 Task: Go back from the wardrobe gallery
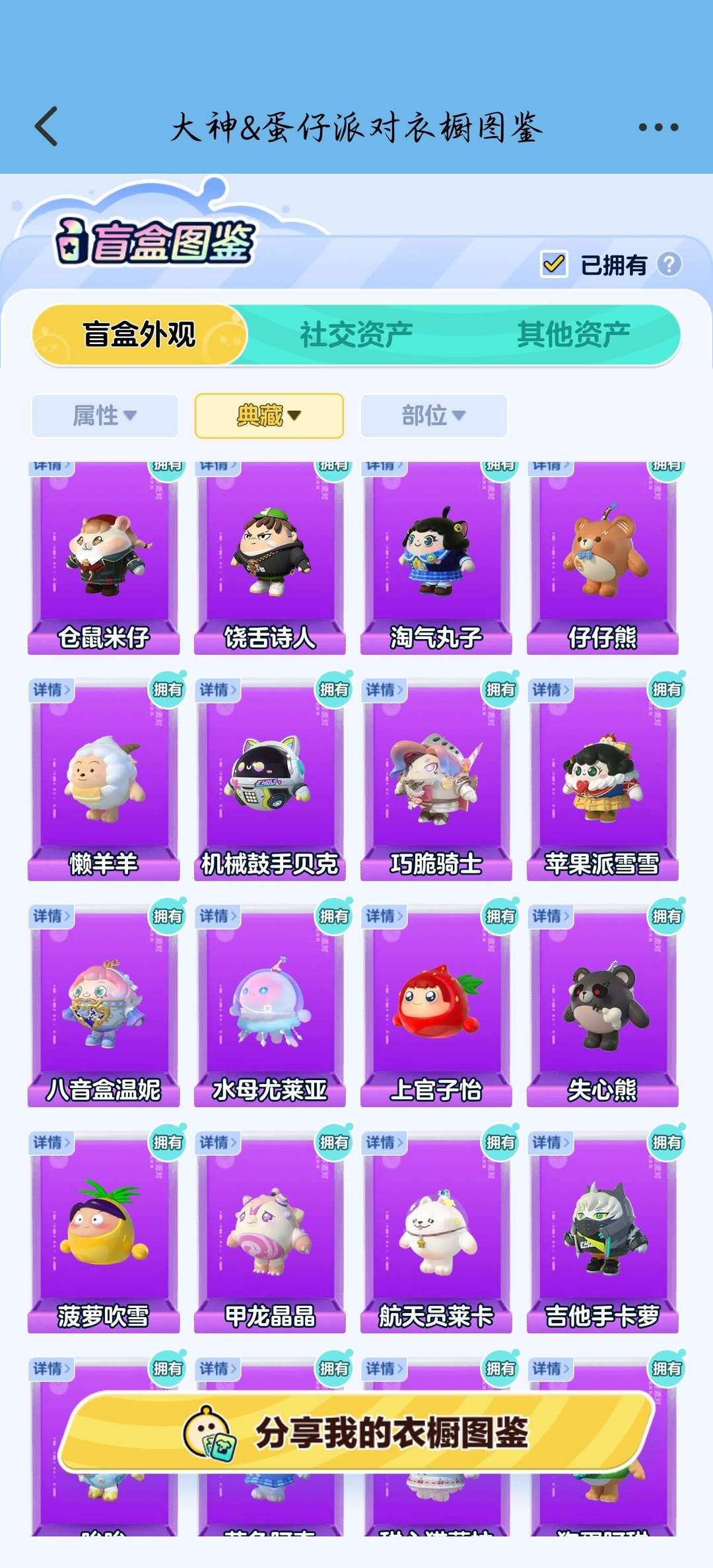pyautogui.click(x=47, y=126)
